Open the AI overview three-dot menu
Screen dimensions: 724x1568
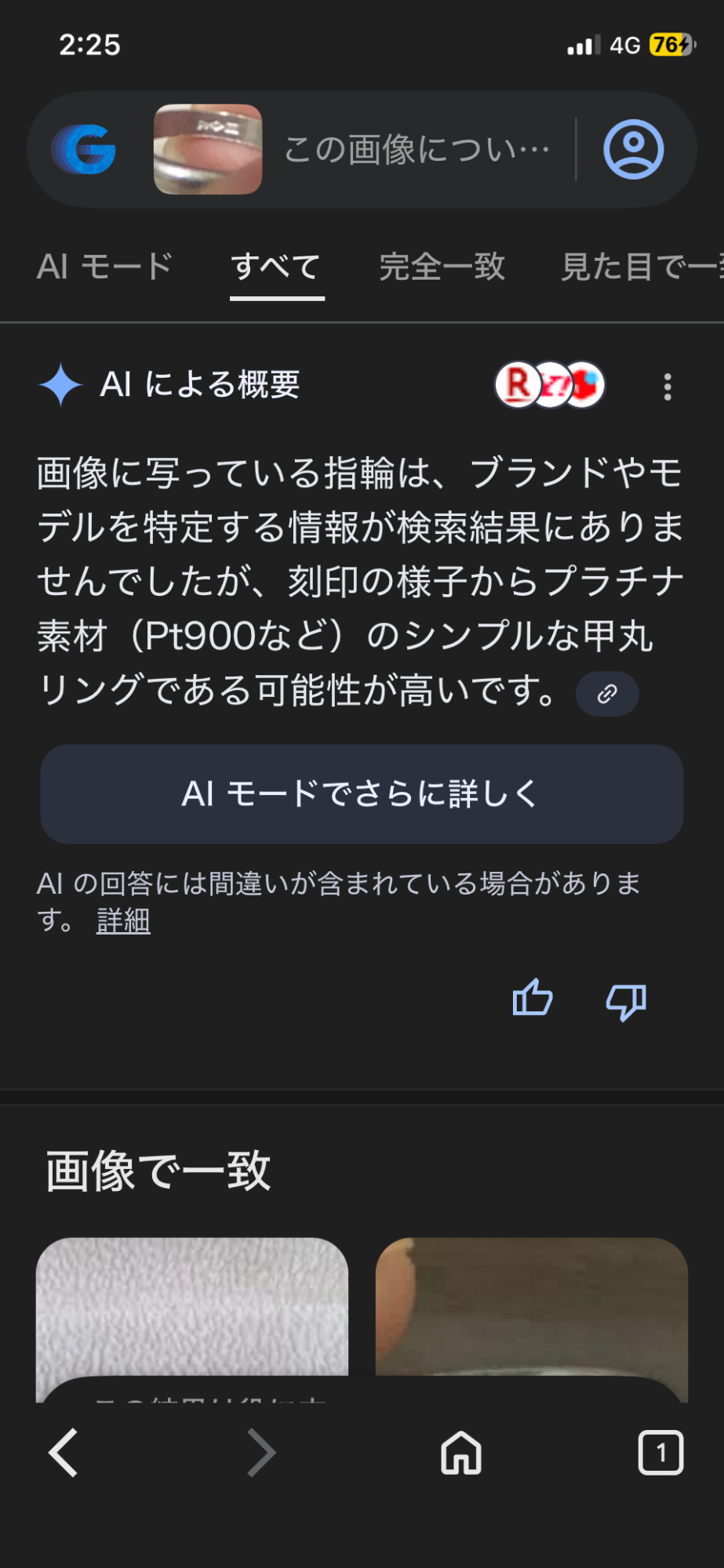(668, 387)
